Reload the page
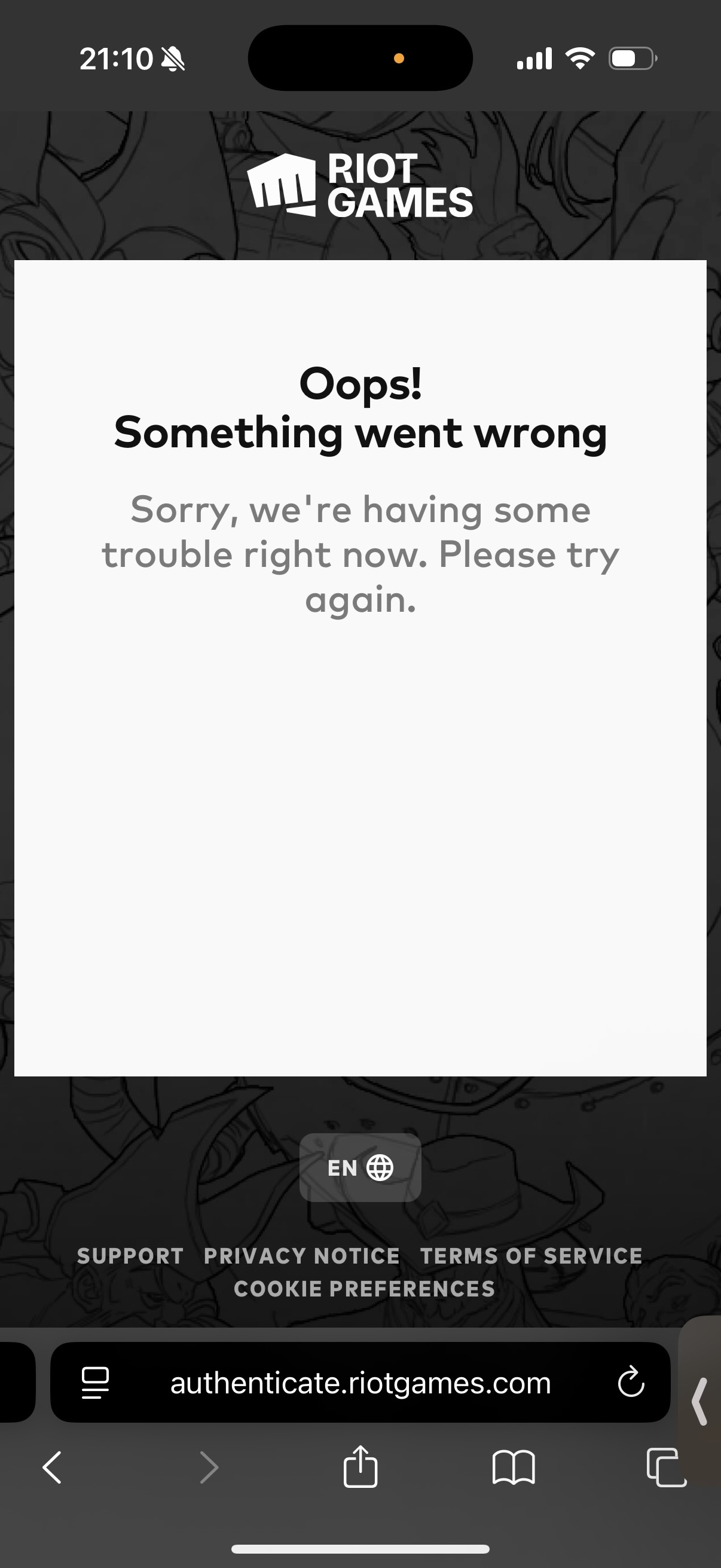The height and width of the screenshot is (1568, 721). [630, 1383]
